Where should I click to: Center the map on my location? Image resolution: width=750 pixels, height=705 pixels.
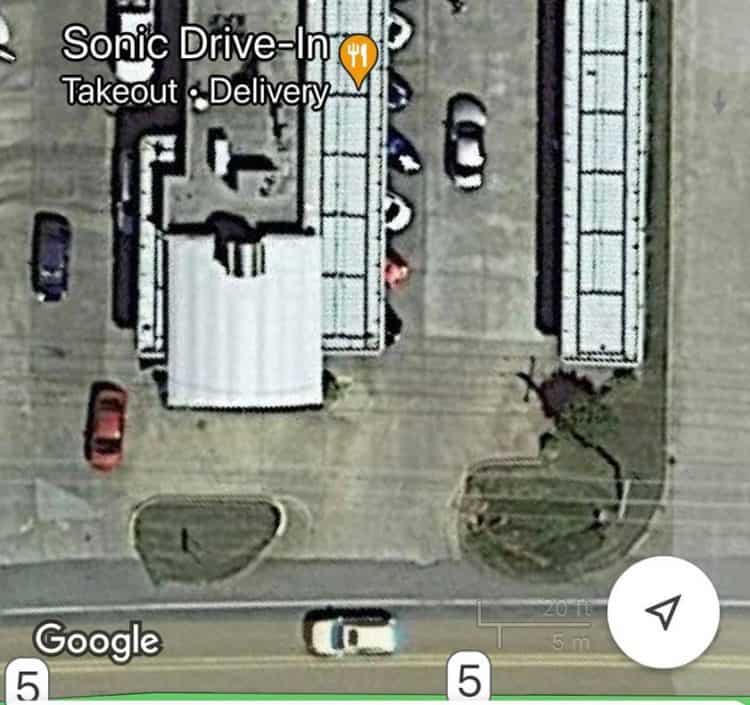pos(663,611)
